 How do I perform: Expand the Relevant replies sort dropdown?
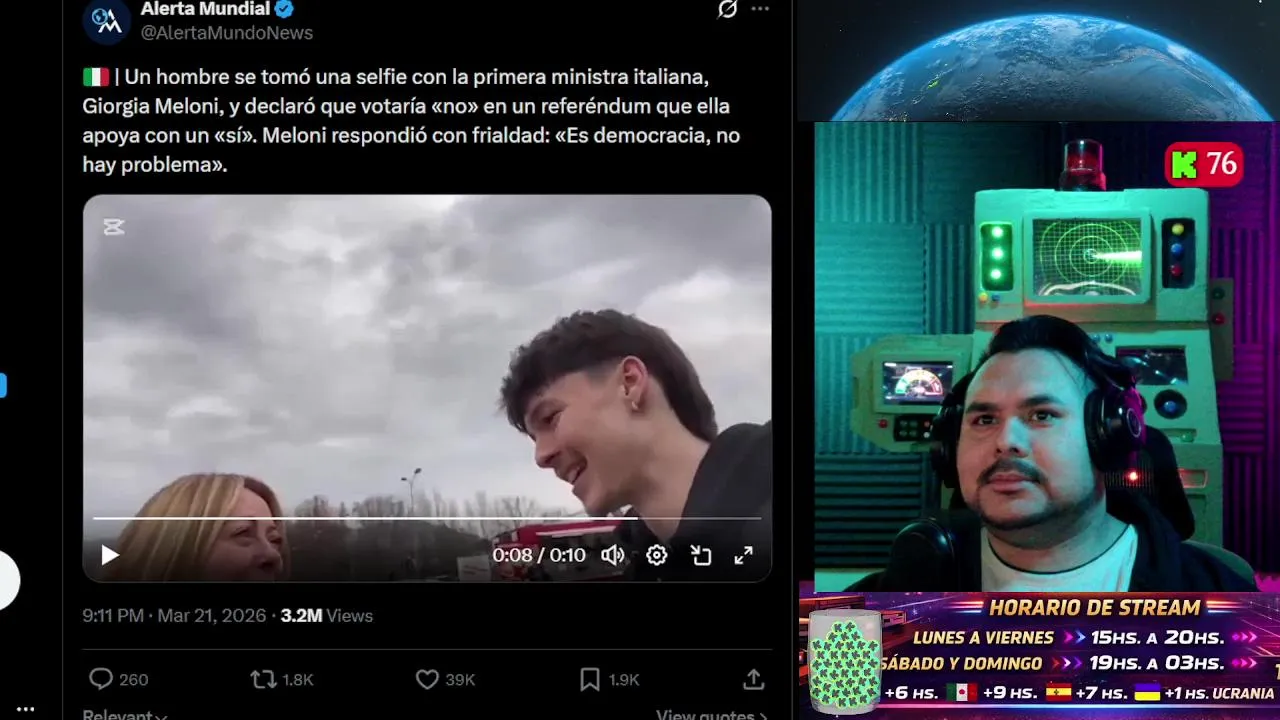[124, 715]
